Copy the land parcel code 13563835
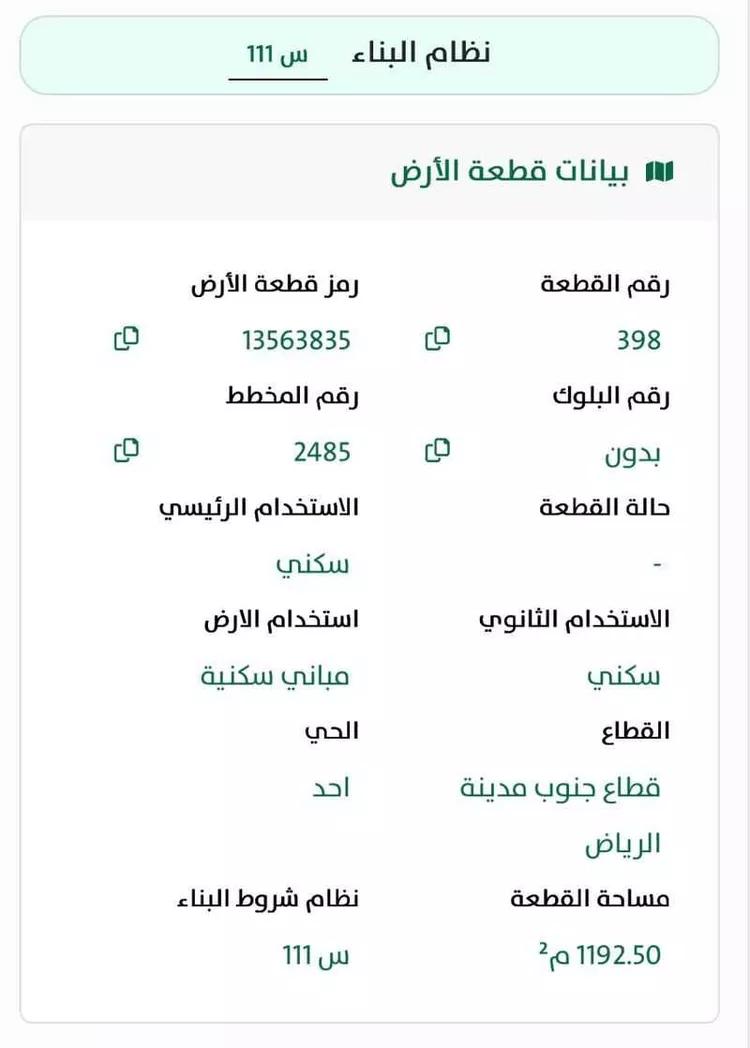 pos(293,340)
